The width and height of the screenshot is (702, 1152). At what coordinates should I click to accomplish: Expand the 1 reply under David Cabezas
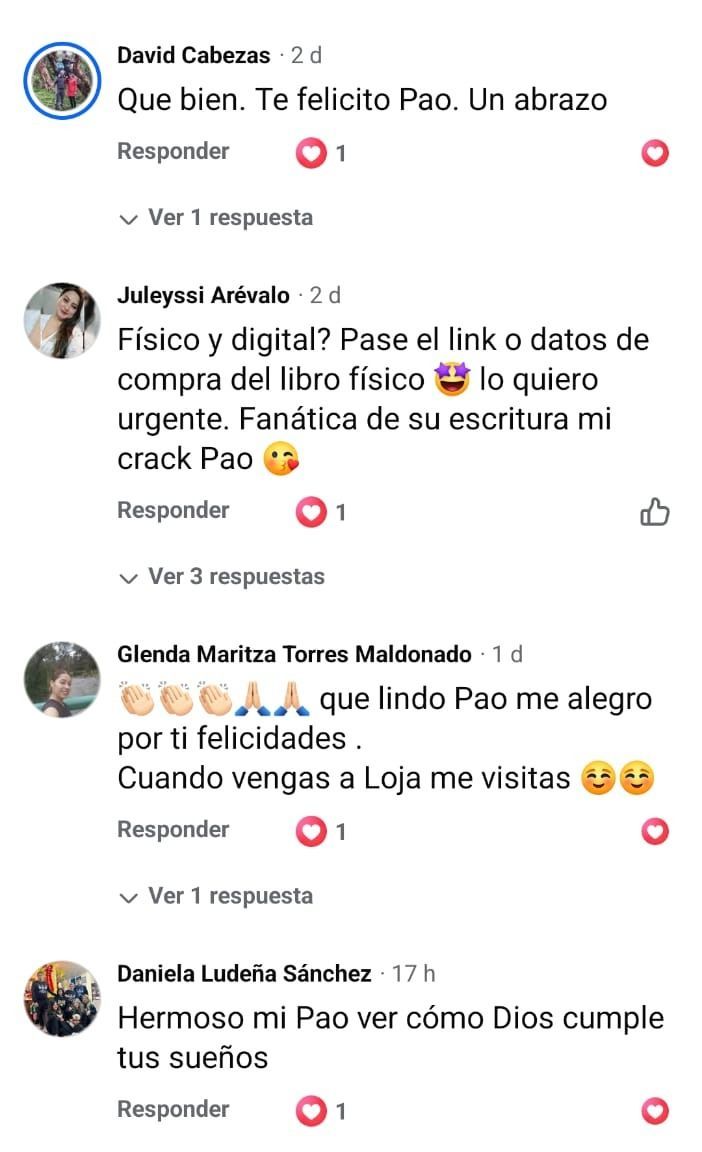[x=216, y=218]
